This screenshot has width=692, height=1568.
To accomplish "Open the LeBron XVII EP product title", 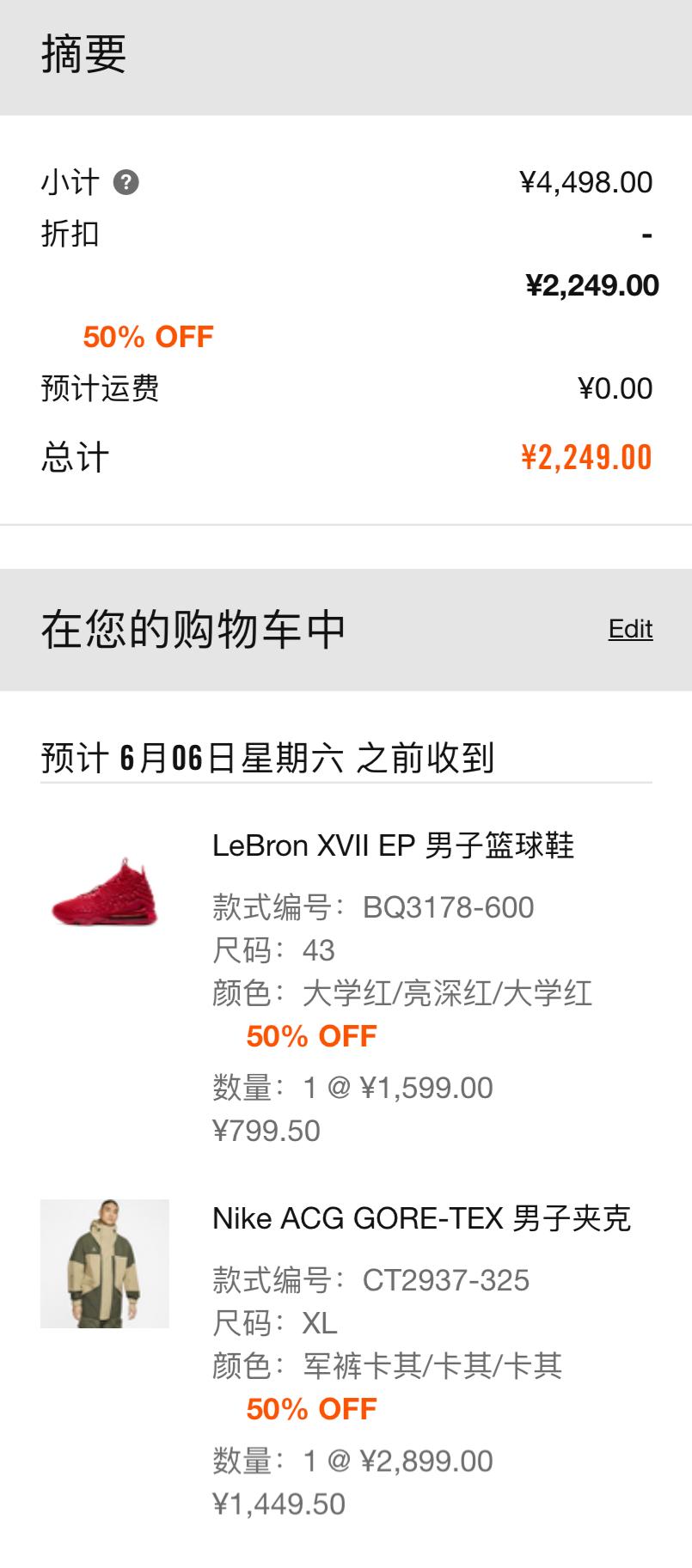I will 395,846.
